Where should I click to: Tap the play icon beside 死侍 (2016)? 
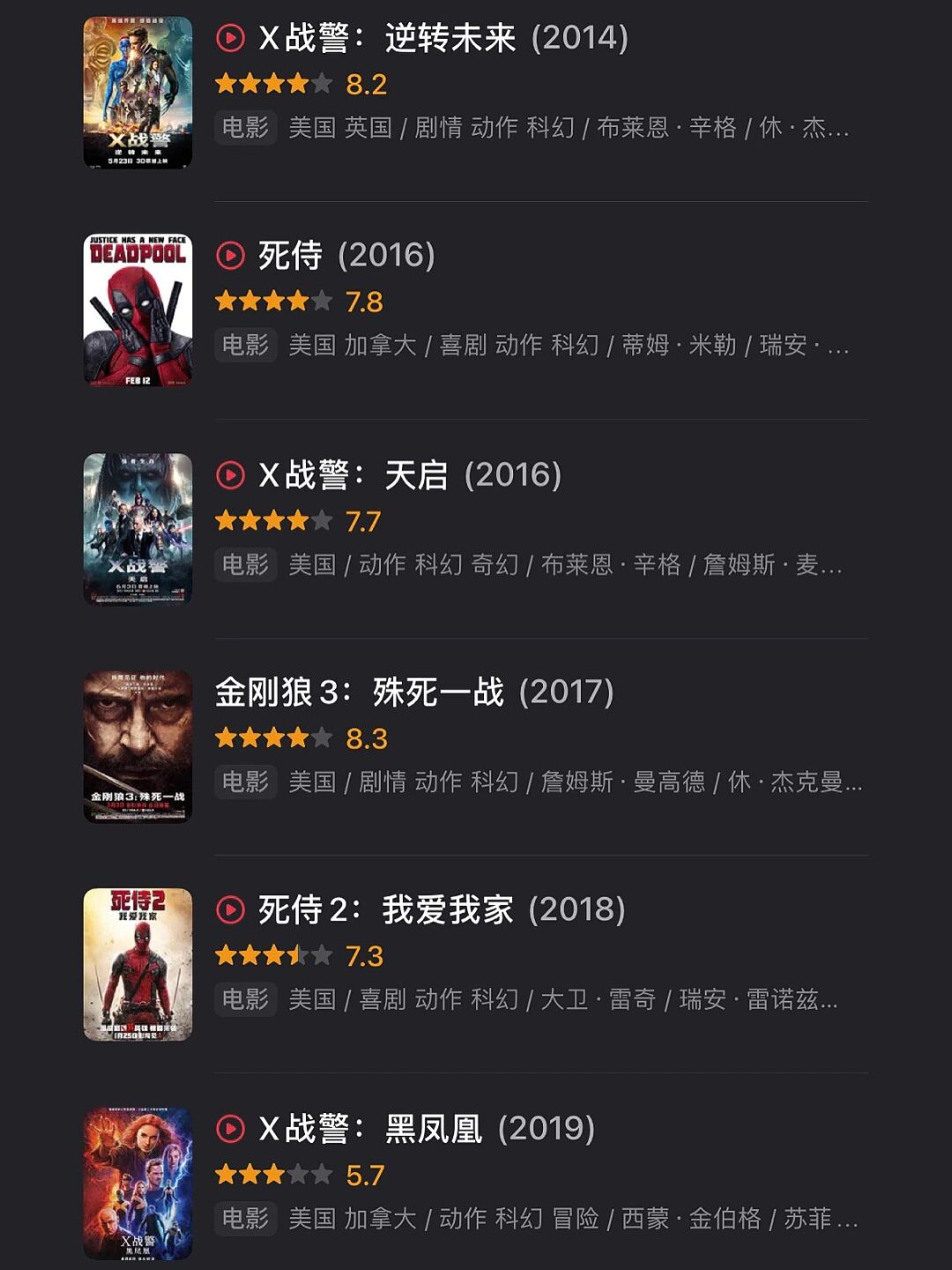pos(230,256)
